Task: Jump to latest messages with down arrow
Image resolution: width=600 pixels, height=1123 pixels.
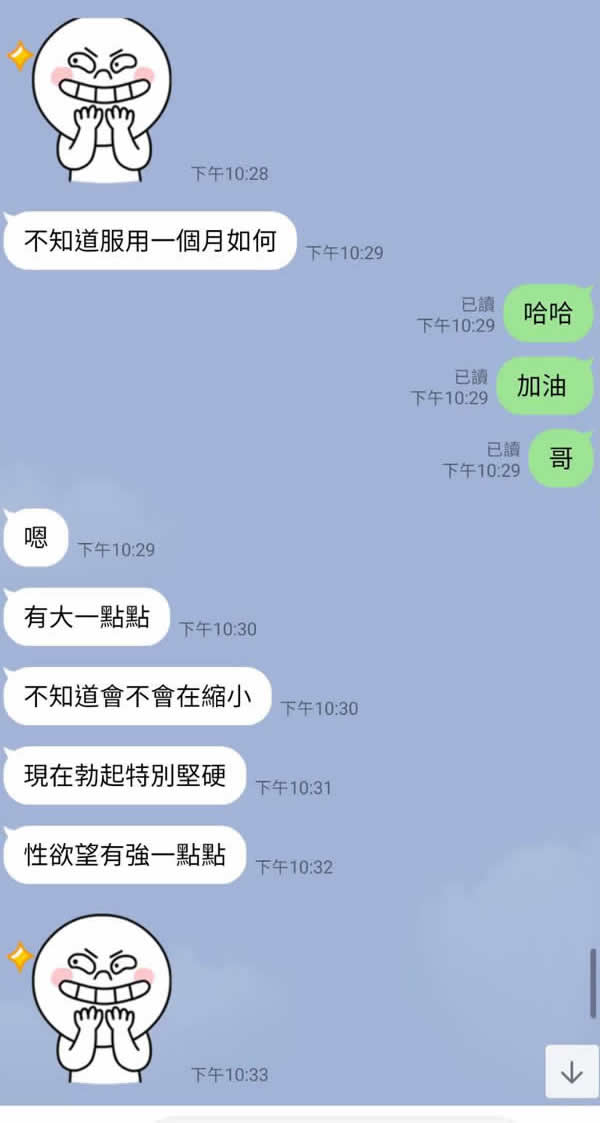Action: (x=571, y=1072)
